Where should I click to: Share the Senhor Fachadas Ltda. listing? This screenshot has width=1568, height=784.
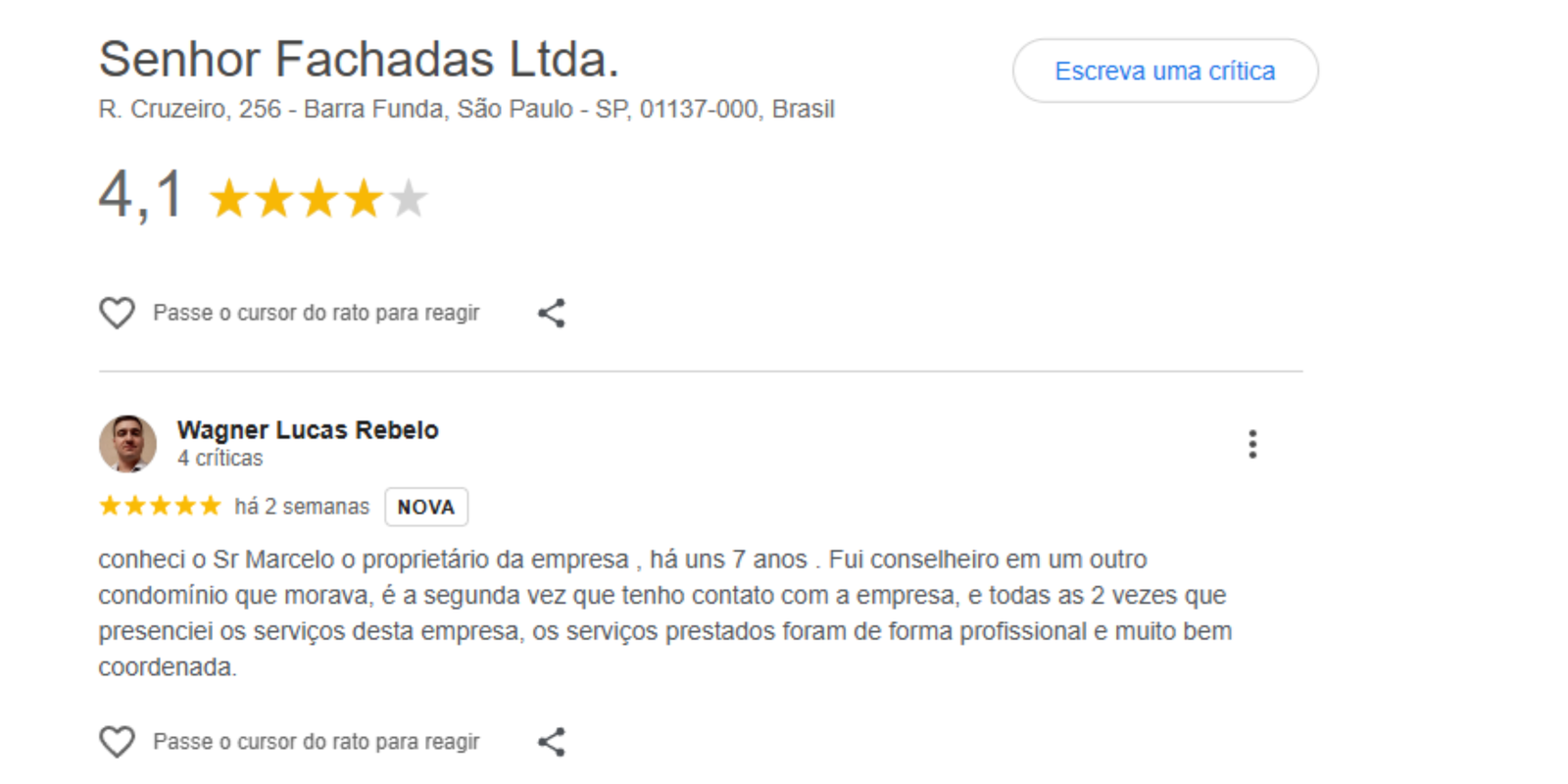552,313
